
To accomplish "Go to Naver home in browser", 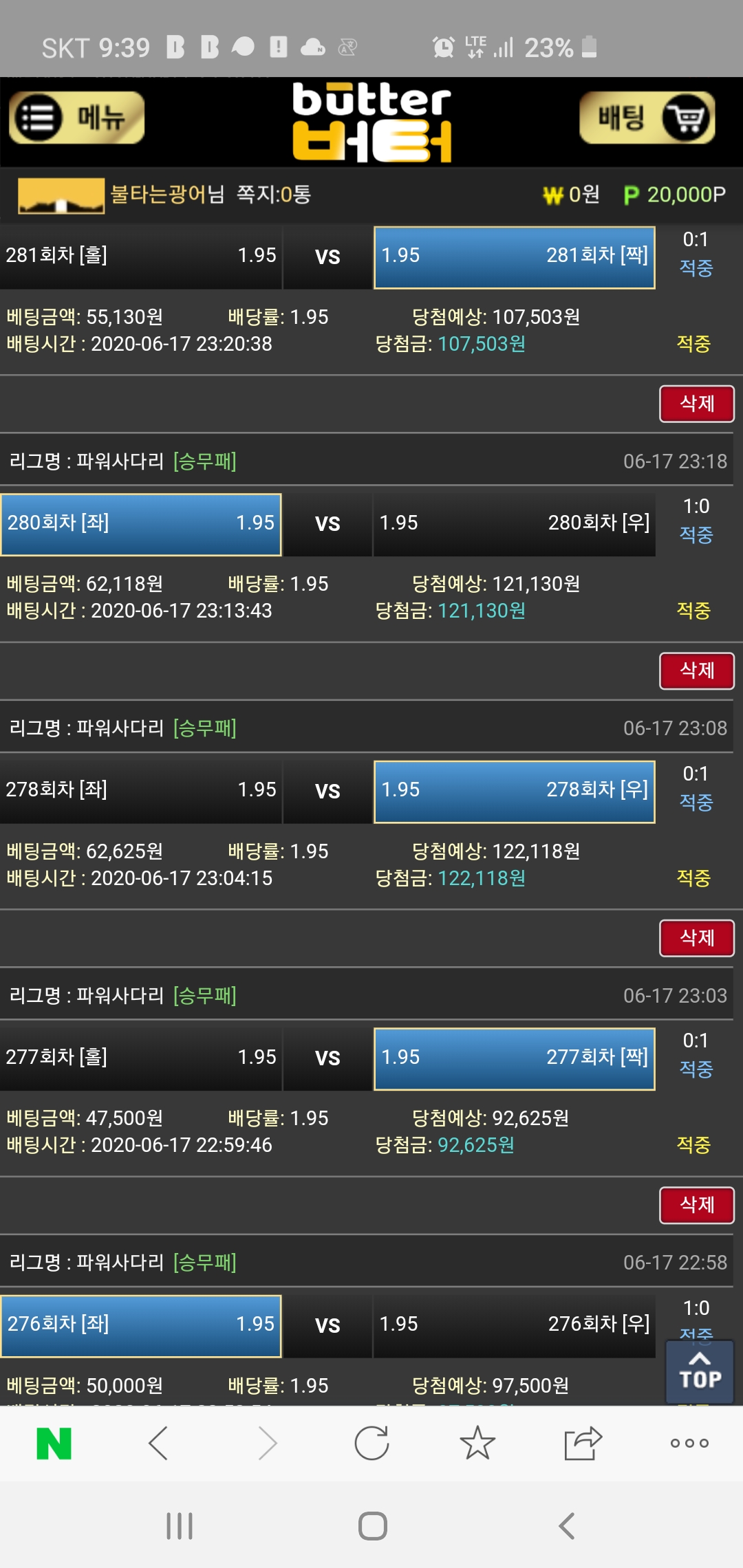I will point(54,1444).
